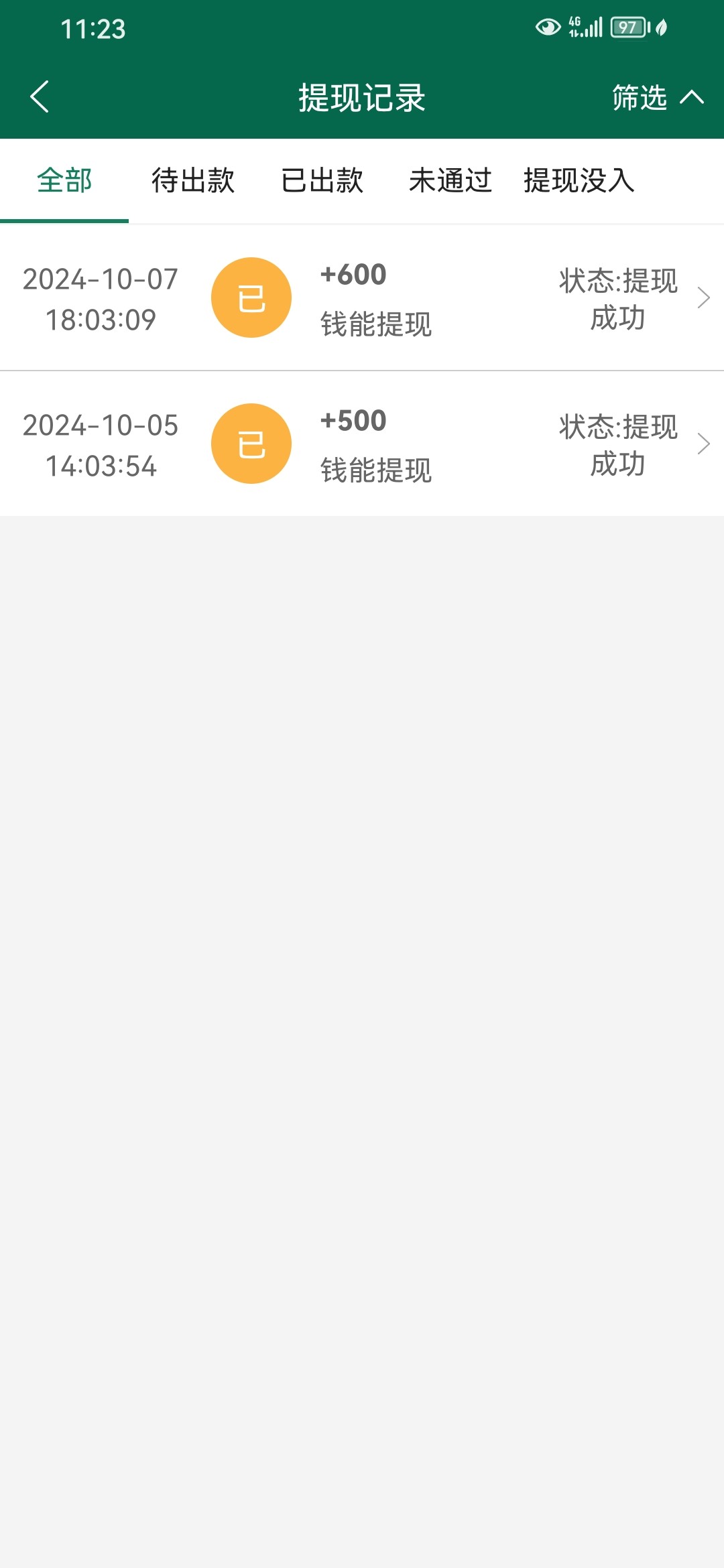The width and height of the screenshot is (724, 1568).
Task: Select the 已出款 tab
Action: [x=322, y=181]
